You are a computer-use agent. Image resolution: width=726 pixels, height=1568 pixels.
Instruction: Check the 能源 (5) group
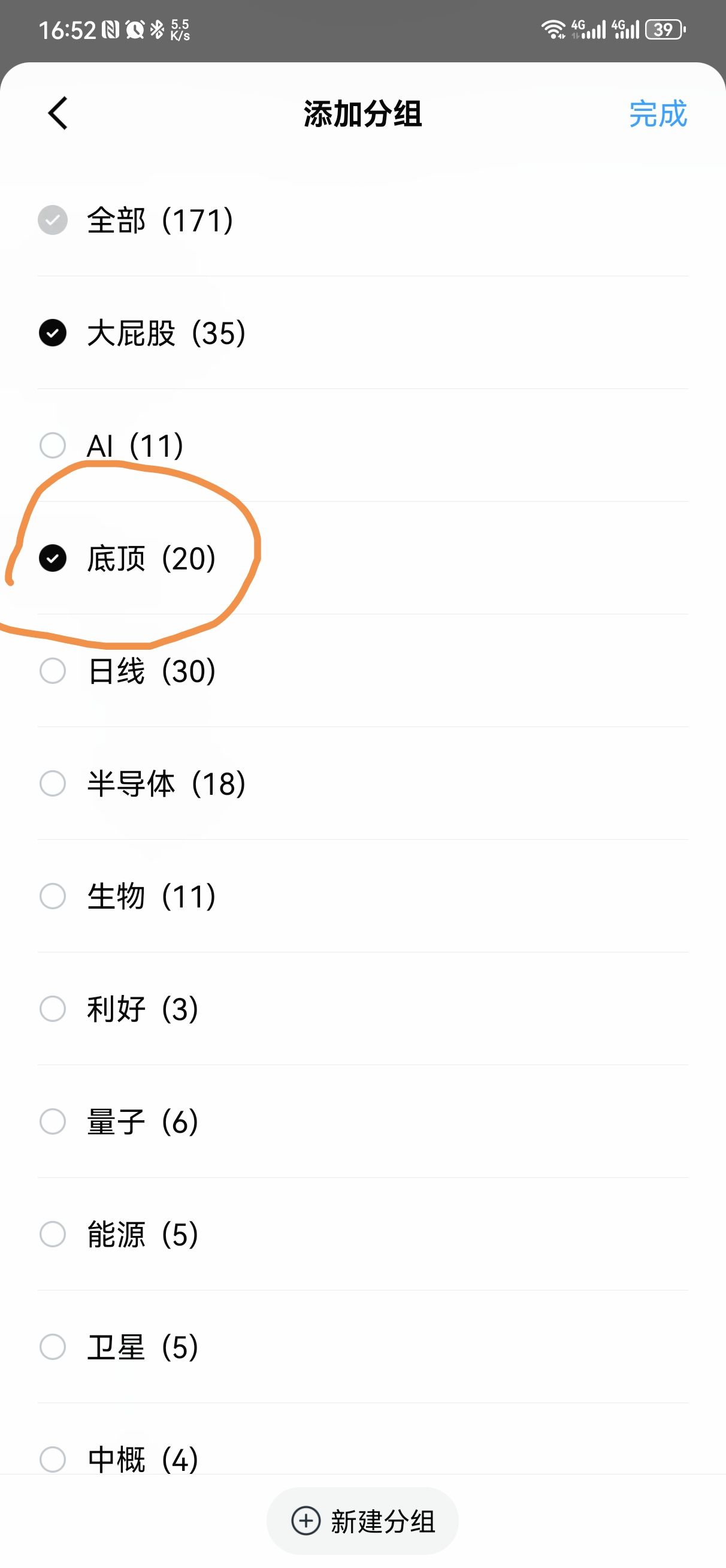pos(53,1234)
